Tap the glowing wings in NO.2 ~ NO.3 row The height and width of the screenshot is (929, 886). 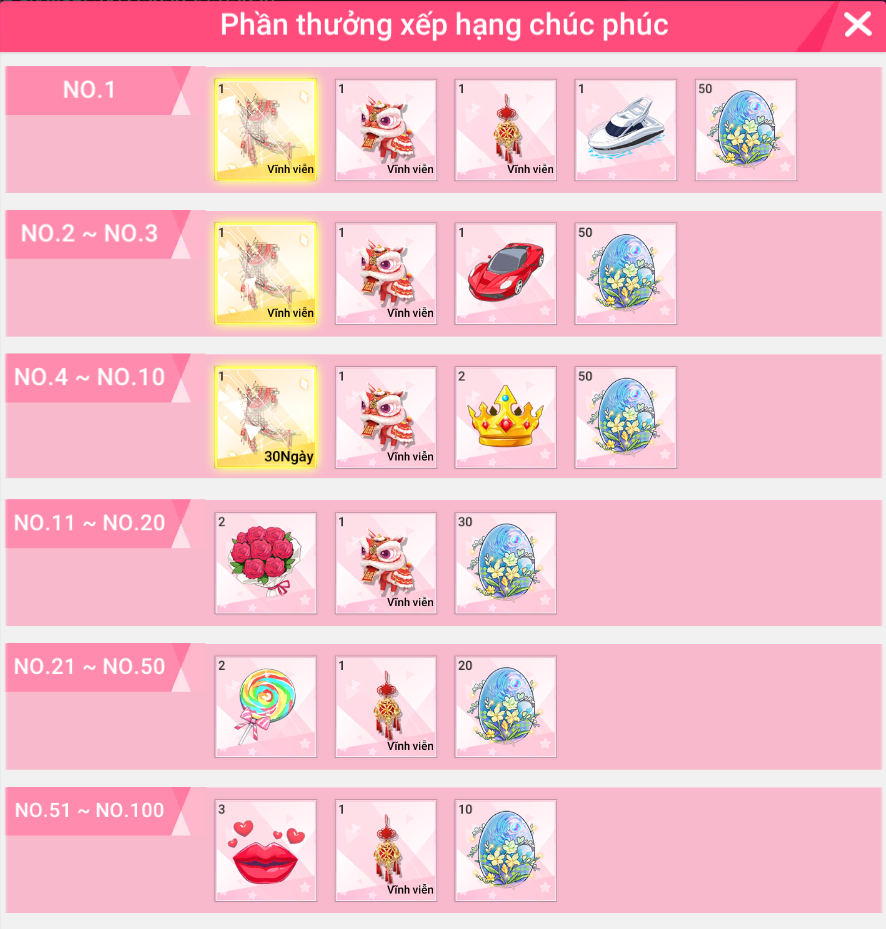(x=266, y=274)
